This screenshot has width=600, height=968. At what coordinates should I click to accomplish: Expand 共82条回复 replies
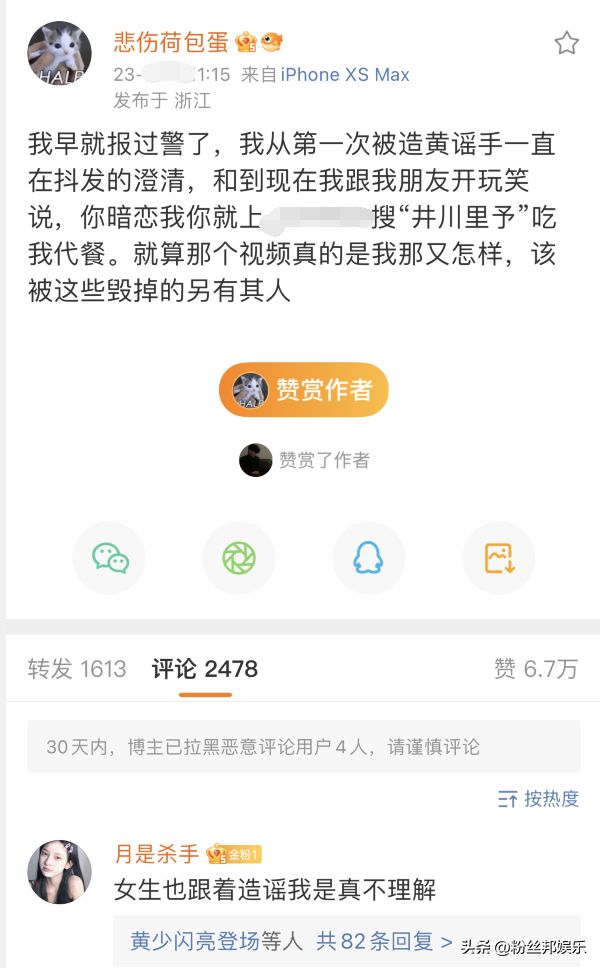[385, 941]
